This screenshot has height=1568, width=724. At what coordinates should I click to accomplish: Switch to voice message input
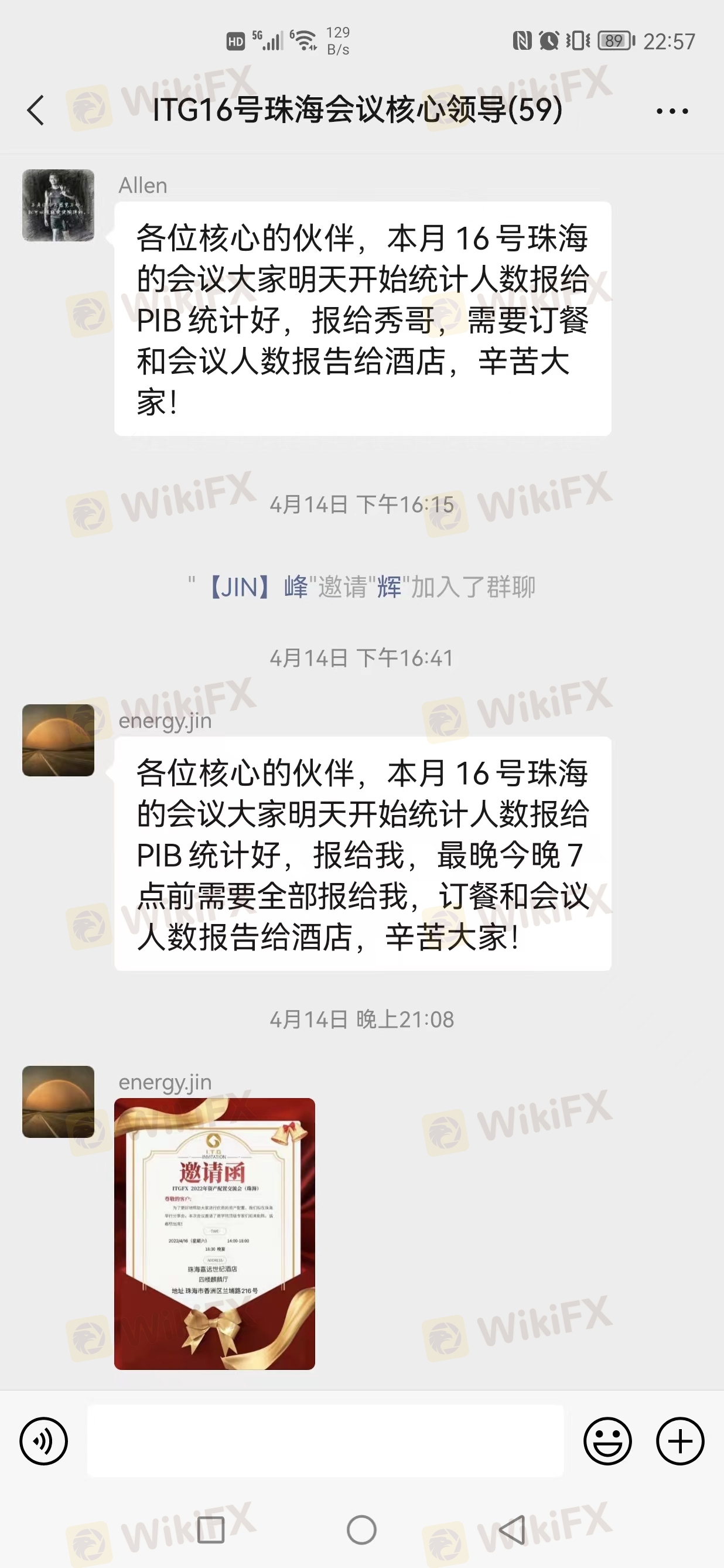click(x=44, y=1441)
